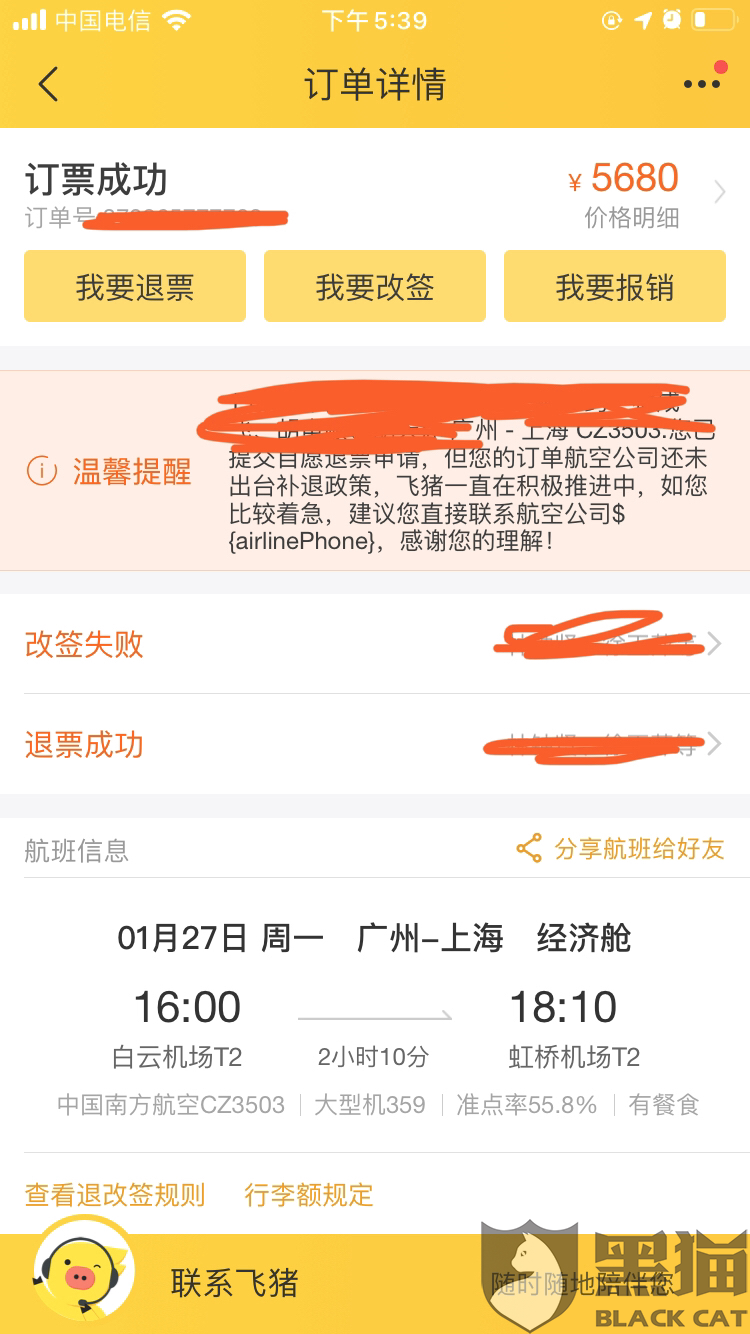Share flight with 分享航班给好友

[x=620, y=850]
